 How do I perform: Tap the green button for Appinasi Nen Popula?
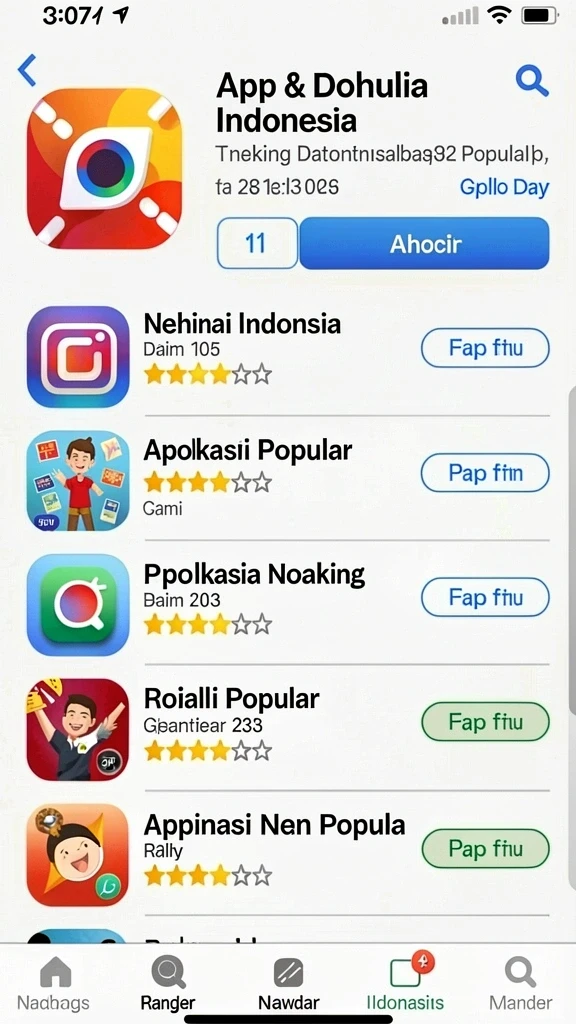click(x=485, y=848)
